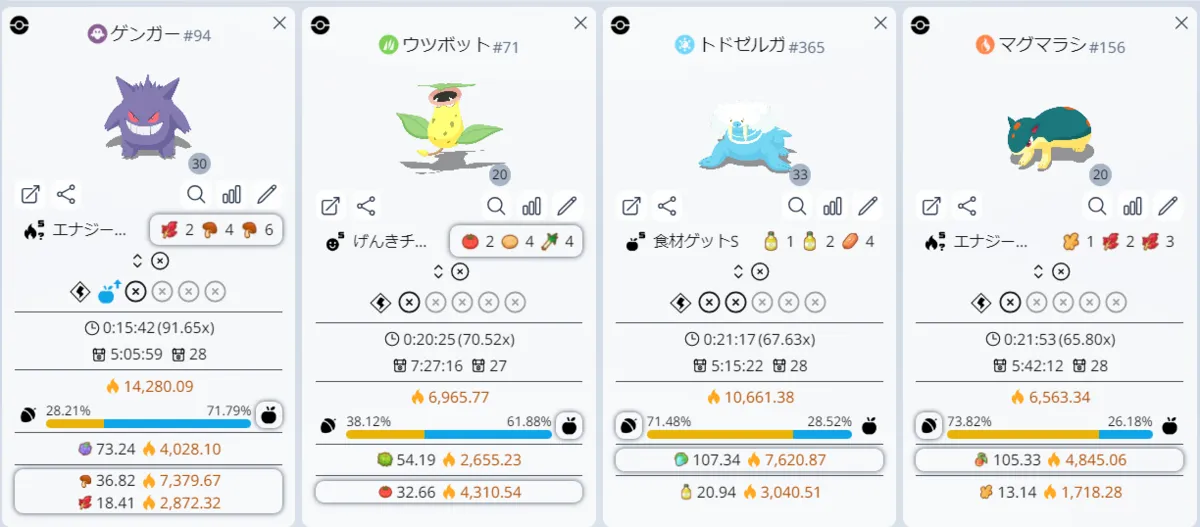Switch ゲンガー to ingredient production
The width and height of the screenshot is (1200, 527).
[269, 414]
